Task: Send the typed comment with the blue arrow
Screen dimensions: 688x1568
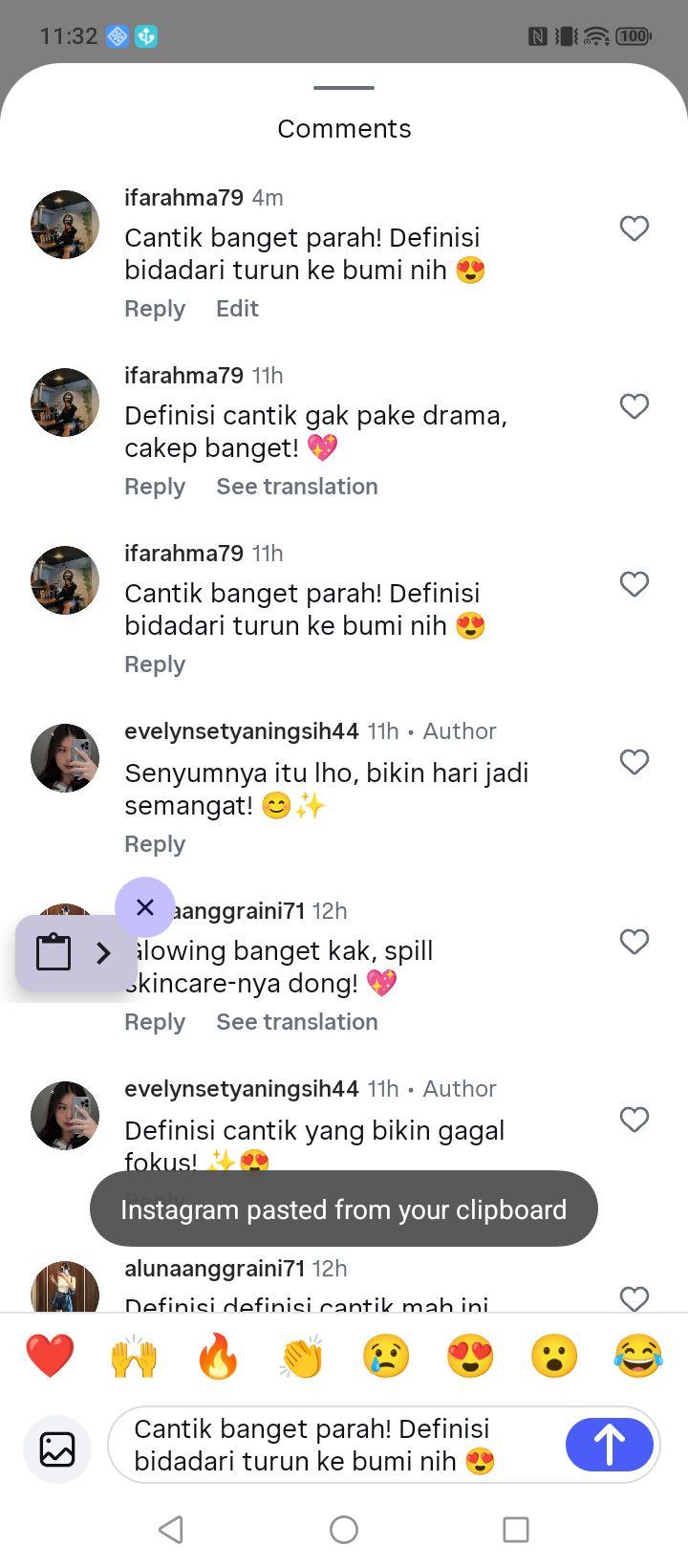Action: [x=610, y=1444]
